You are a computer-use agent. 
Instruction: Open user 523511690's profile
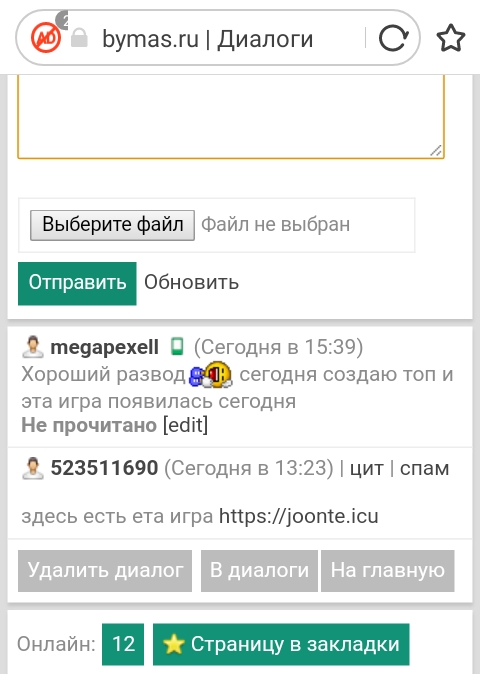coord(104,468)
